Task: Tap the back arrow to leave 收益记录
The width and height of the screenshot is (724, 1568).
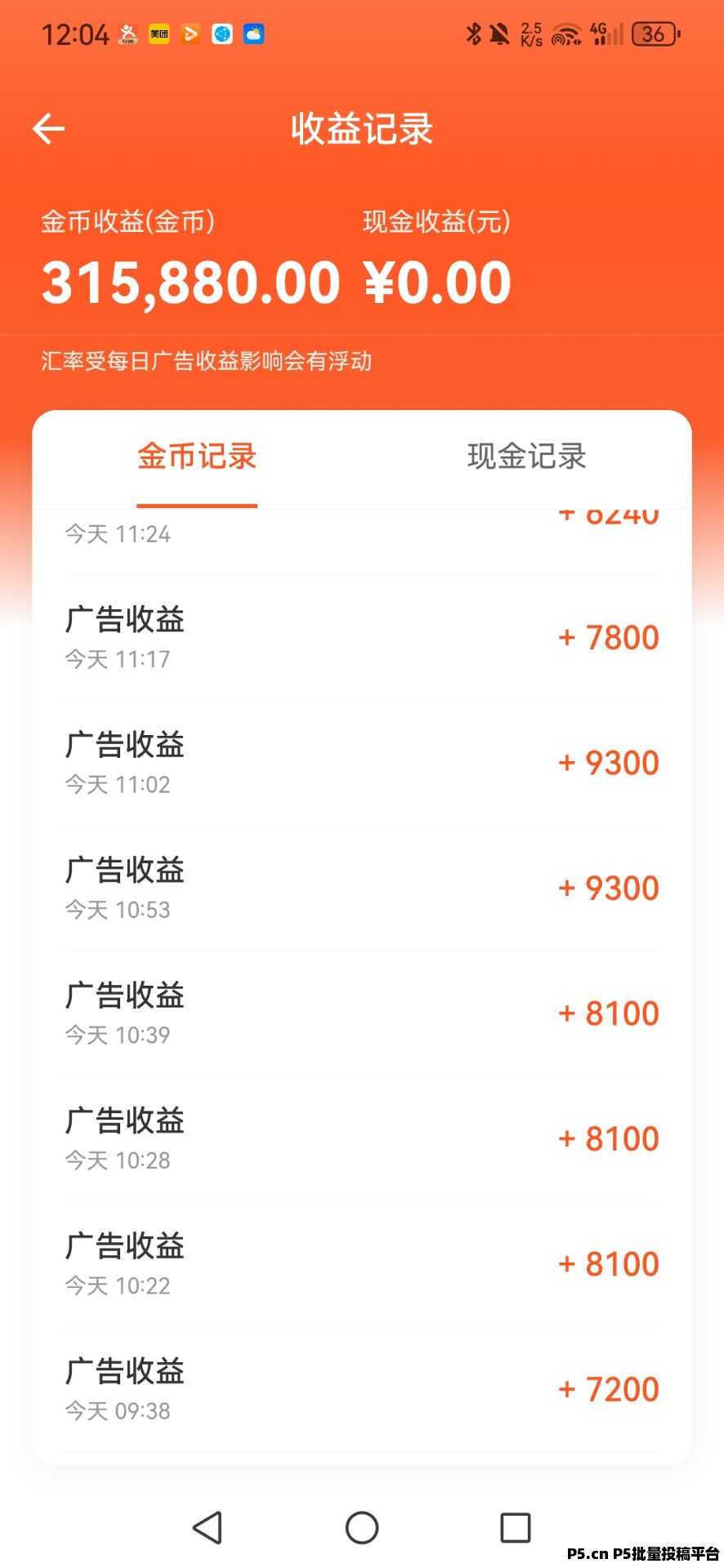Action: (x=48, y=128)
